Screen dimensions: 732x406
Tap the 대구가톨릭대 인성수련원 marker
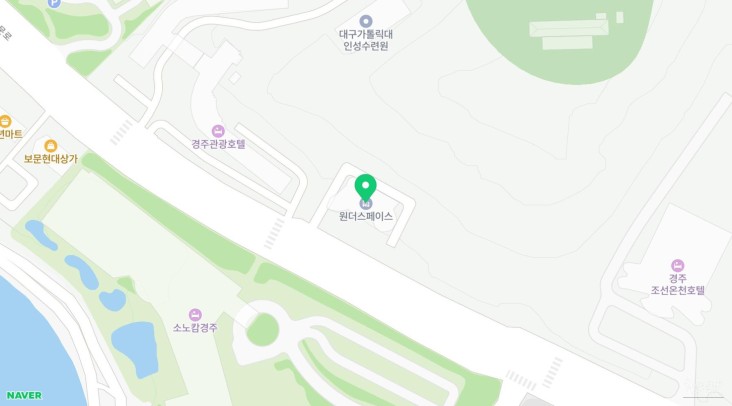pos(365,21)
